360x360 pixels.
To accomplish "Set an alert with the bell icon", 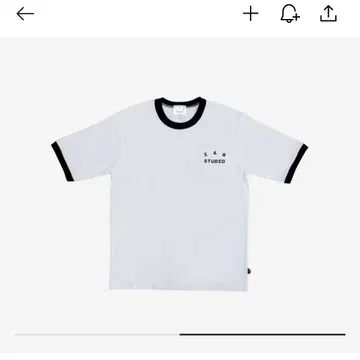I will click(x=290, y=14).
